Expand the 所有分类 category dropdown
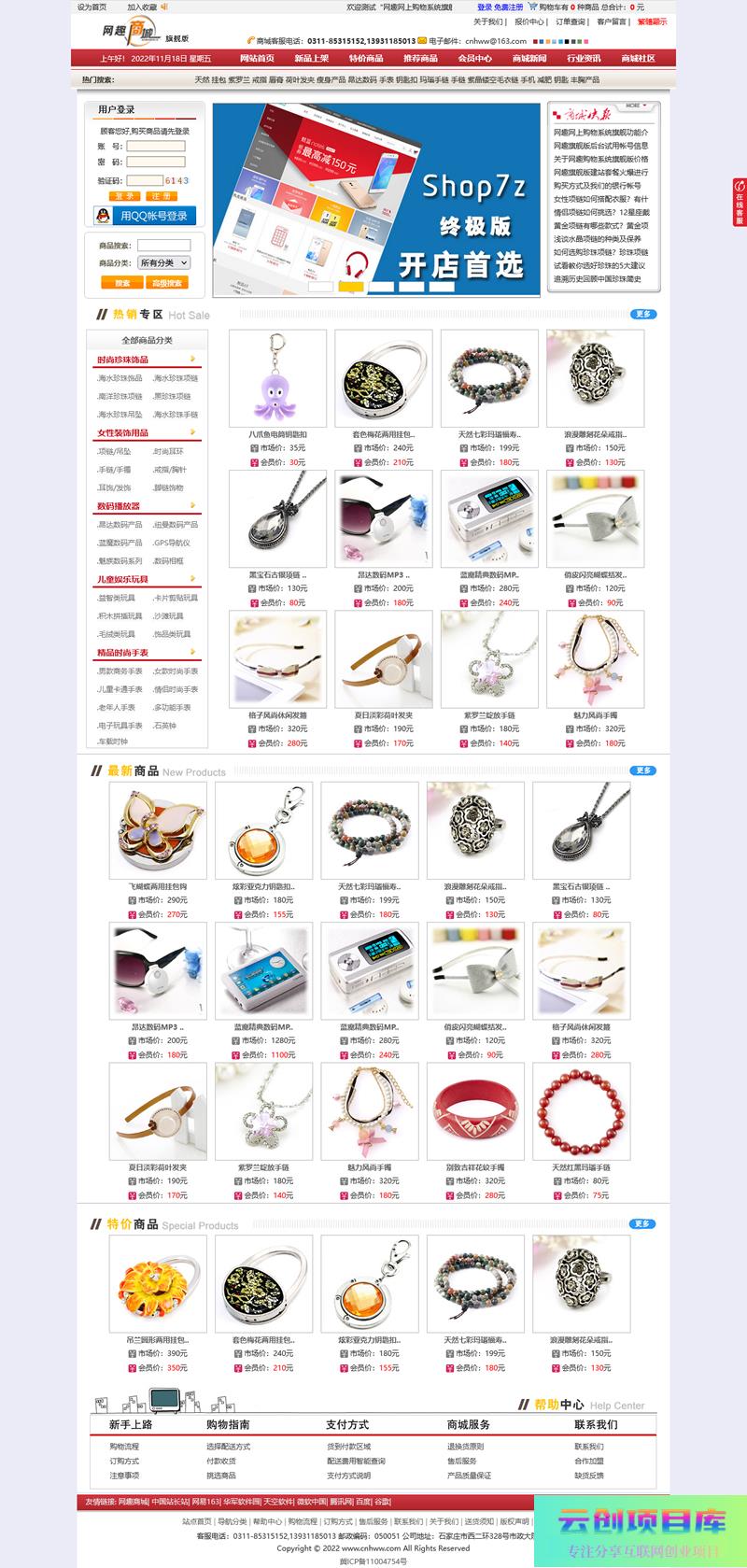This screenshot has width=747, height=1568. pos(163,263)
